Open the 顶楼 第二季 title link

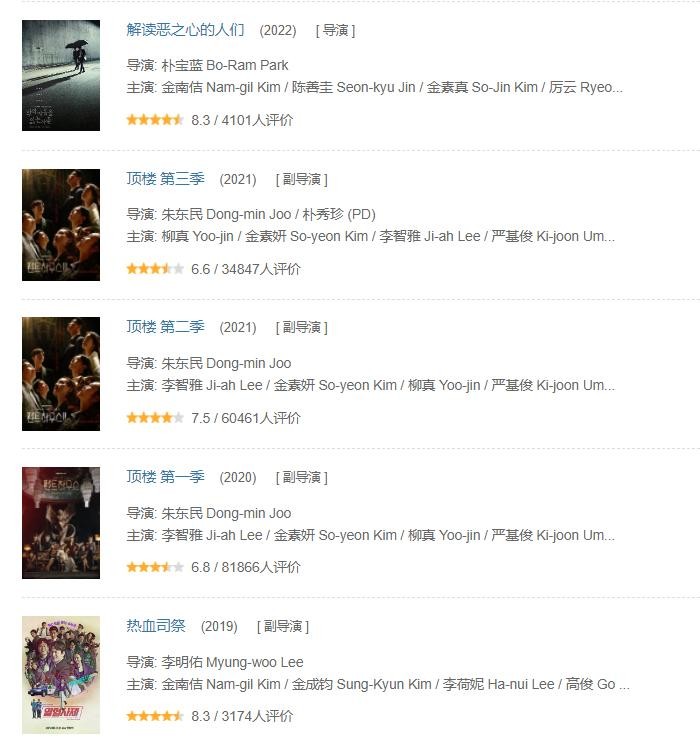pos(165,327)
